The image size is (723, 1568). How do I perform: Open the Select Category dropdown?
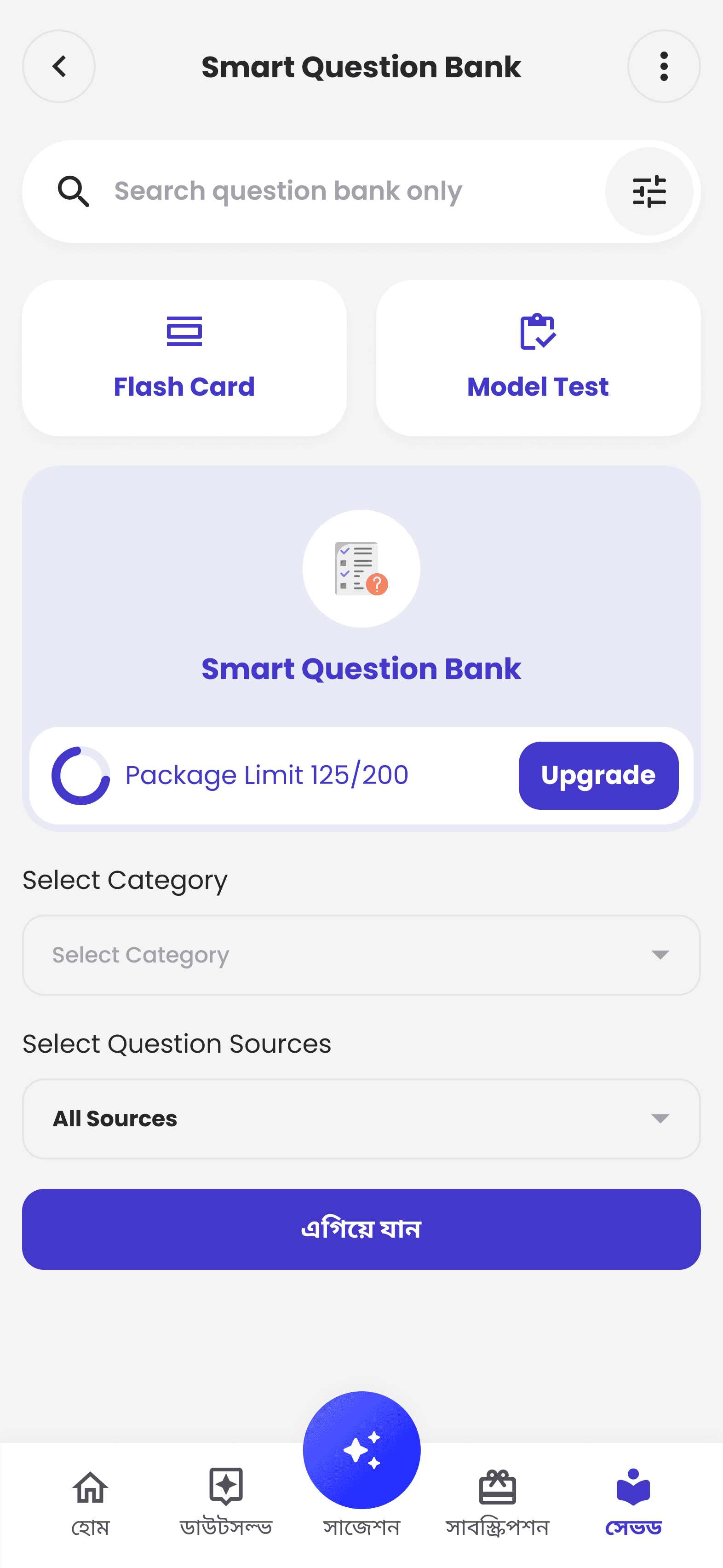[361, 954]
